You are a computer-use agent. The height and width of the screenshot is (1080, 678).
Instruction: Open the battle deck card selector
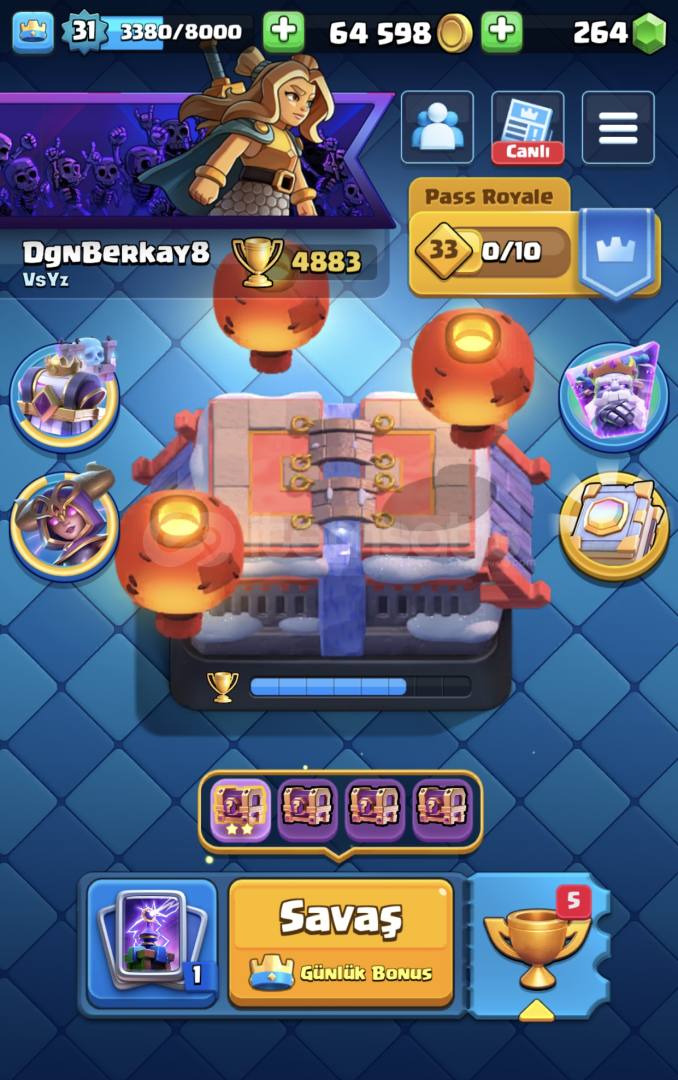coord(152,941)
